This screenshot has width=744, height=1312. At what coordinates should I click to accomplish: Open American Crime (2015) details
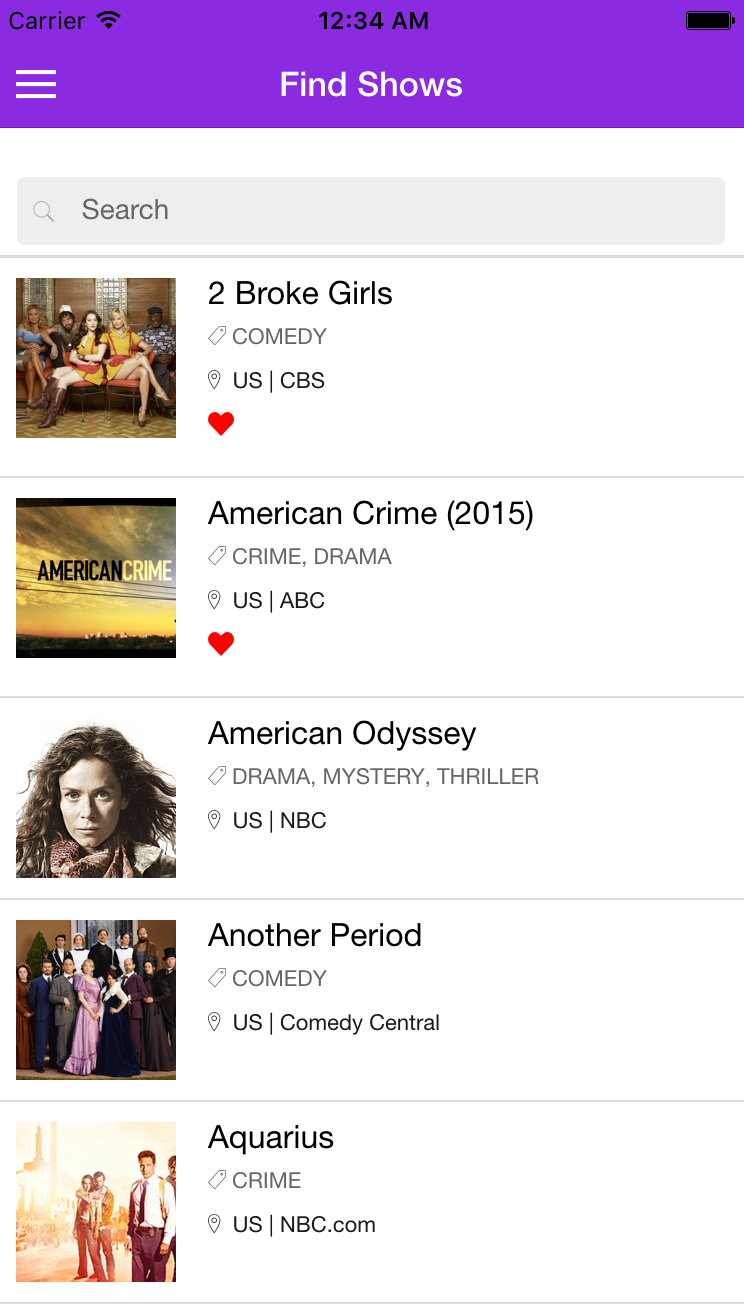click(x=370, y=514)
